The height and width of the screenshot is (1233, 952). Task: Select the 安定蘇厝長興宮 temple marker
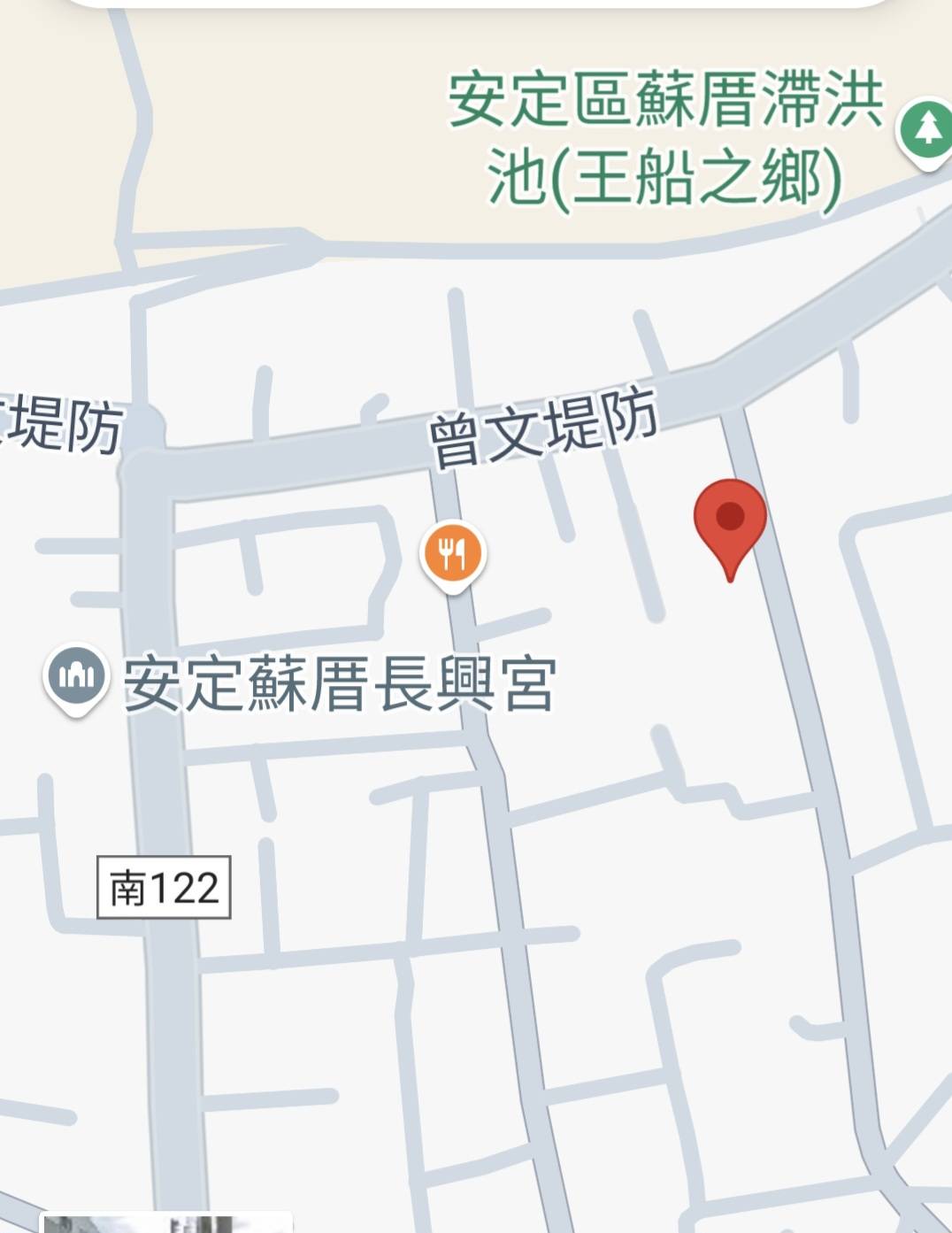[x=77, y=677]
